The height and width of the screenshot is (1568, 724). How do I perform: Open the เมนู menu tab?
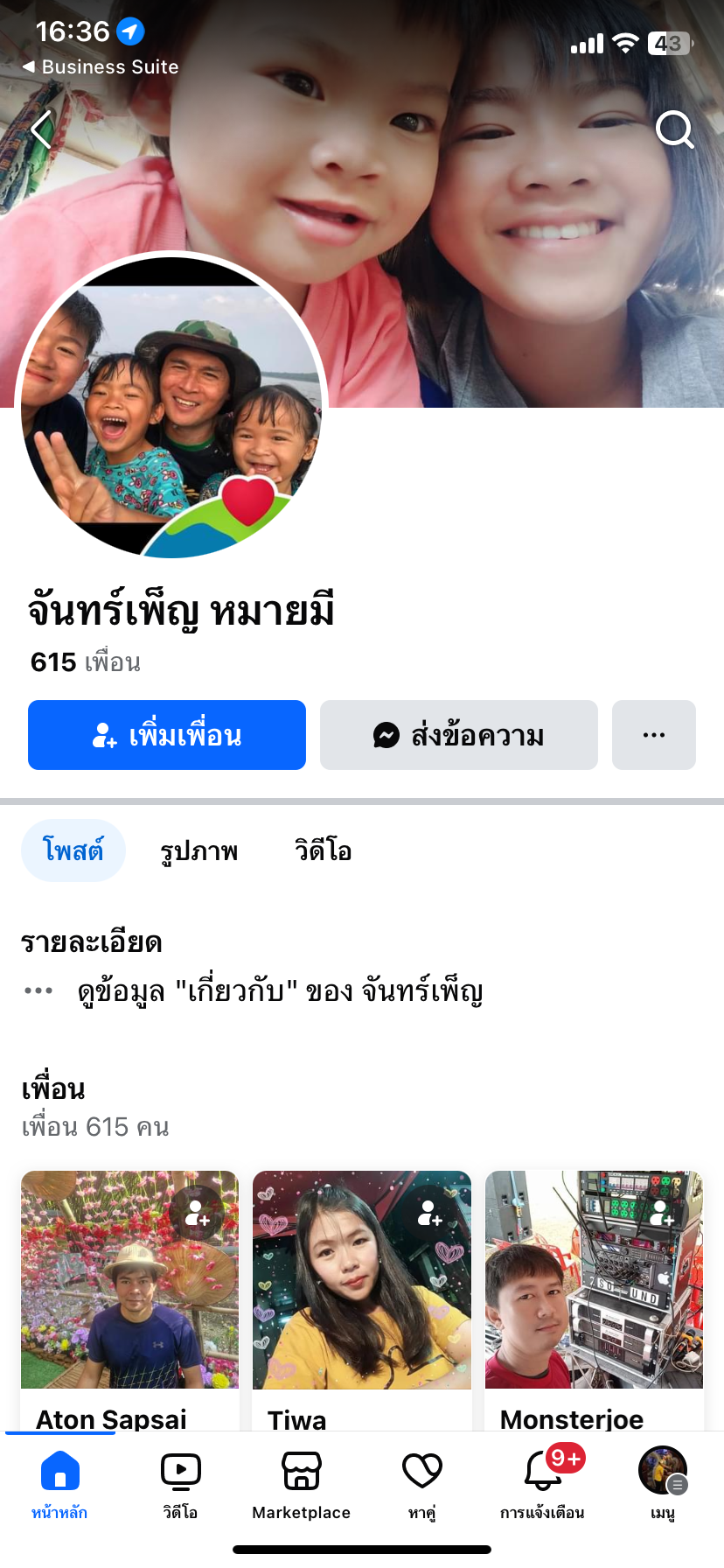(663, 1484)
